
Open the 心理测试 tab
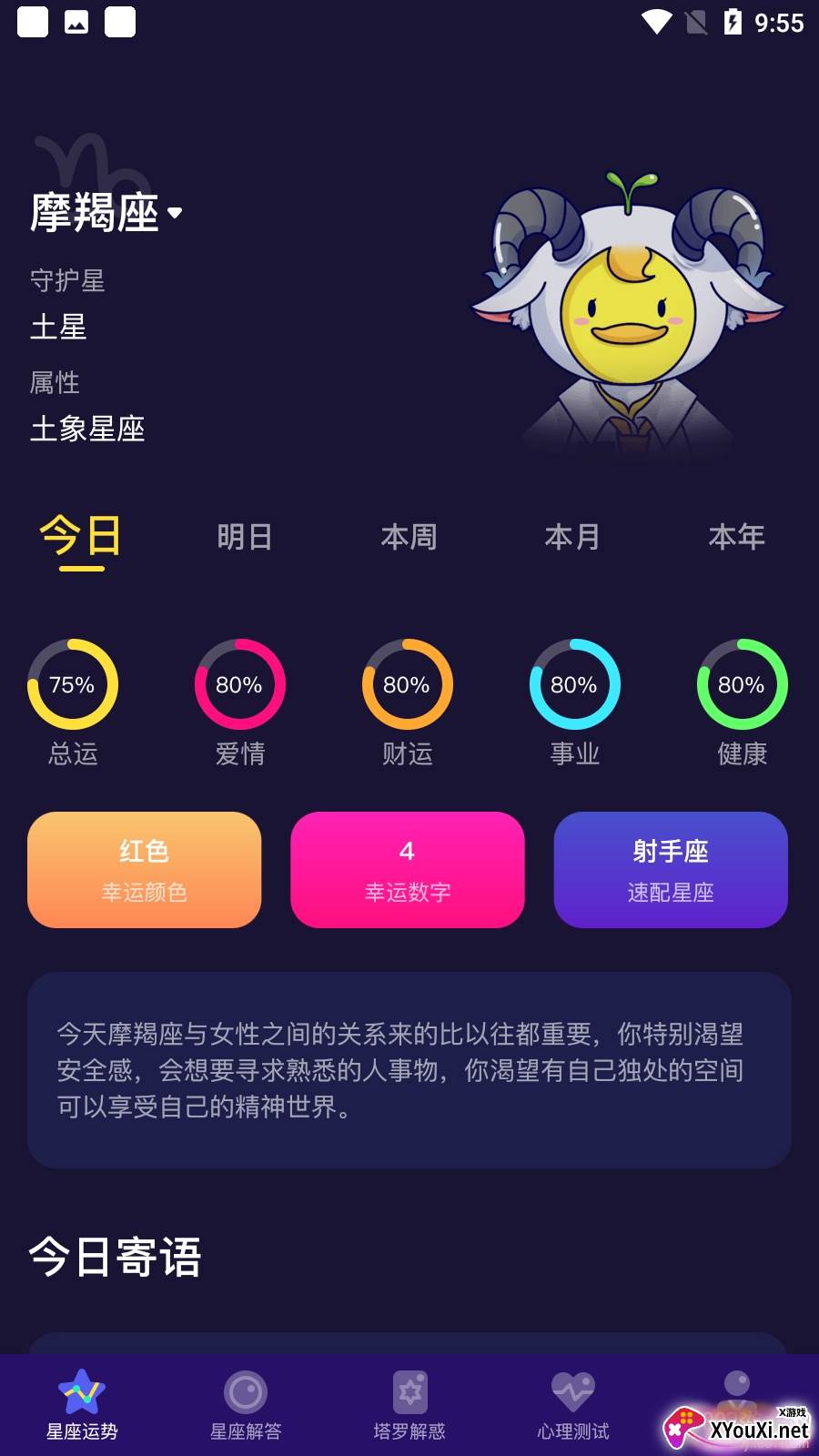point(573,1405)
